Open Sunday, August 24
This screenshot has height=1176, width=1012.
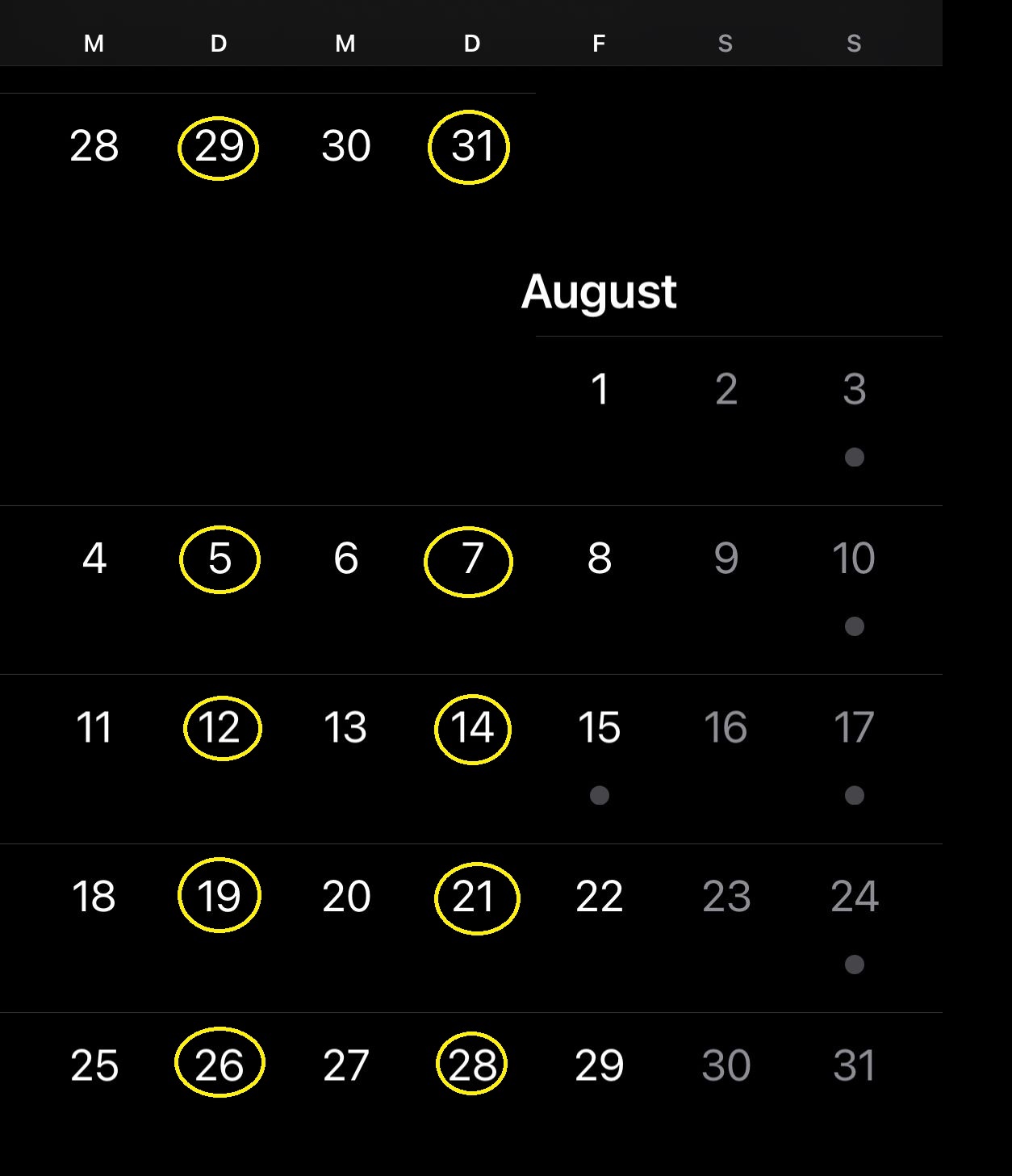pyautogui.click(x=854, y=896)
